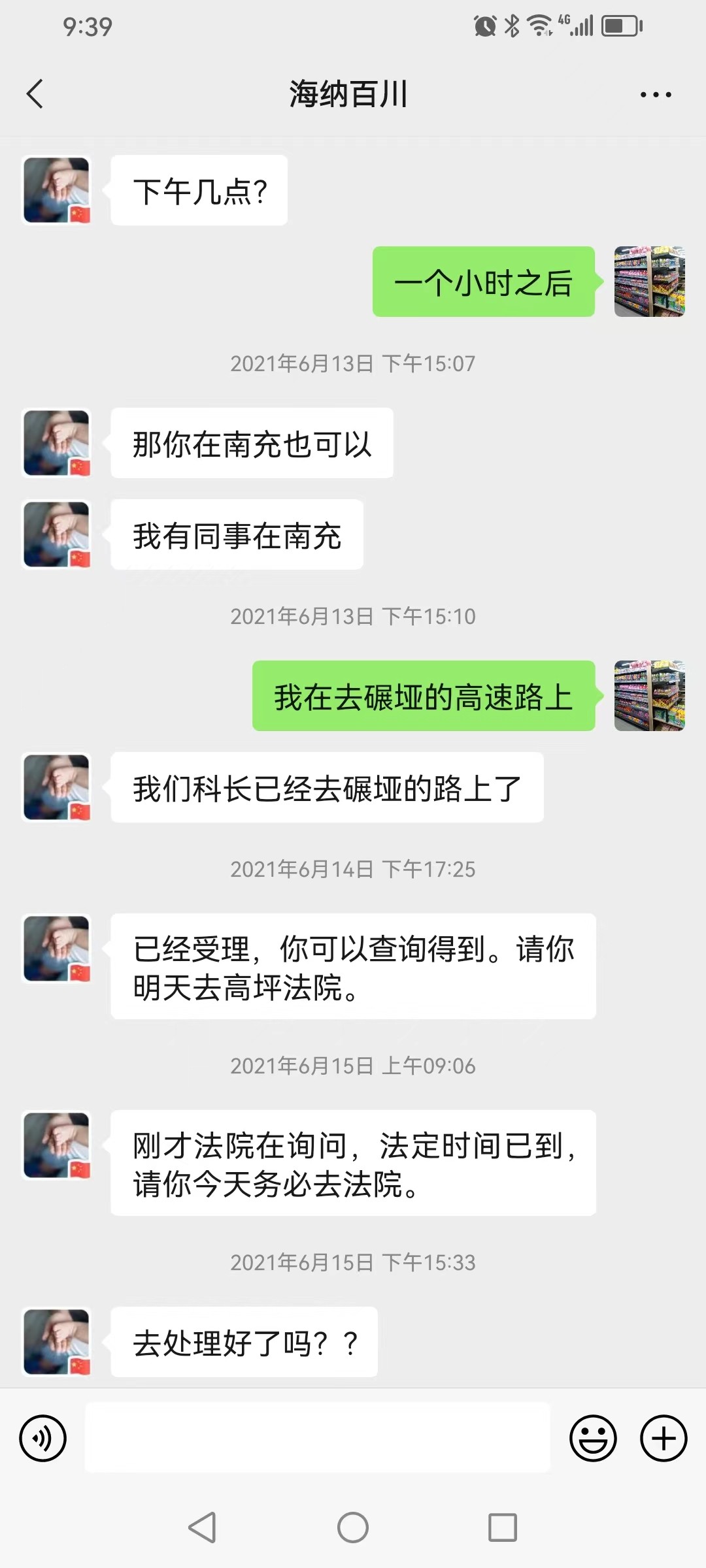The height and width of the screenshot is (1568, 706).
Task: Open my avatar beside 一个小时之后
Action: [649, 282]
